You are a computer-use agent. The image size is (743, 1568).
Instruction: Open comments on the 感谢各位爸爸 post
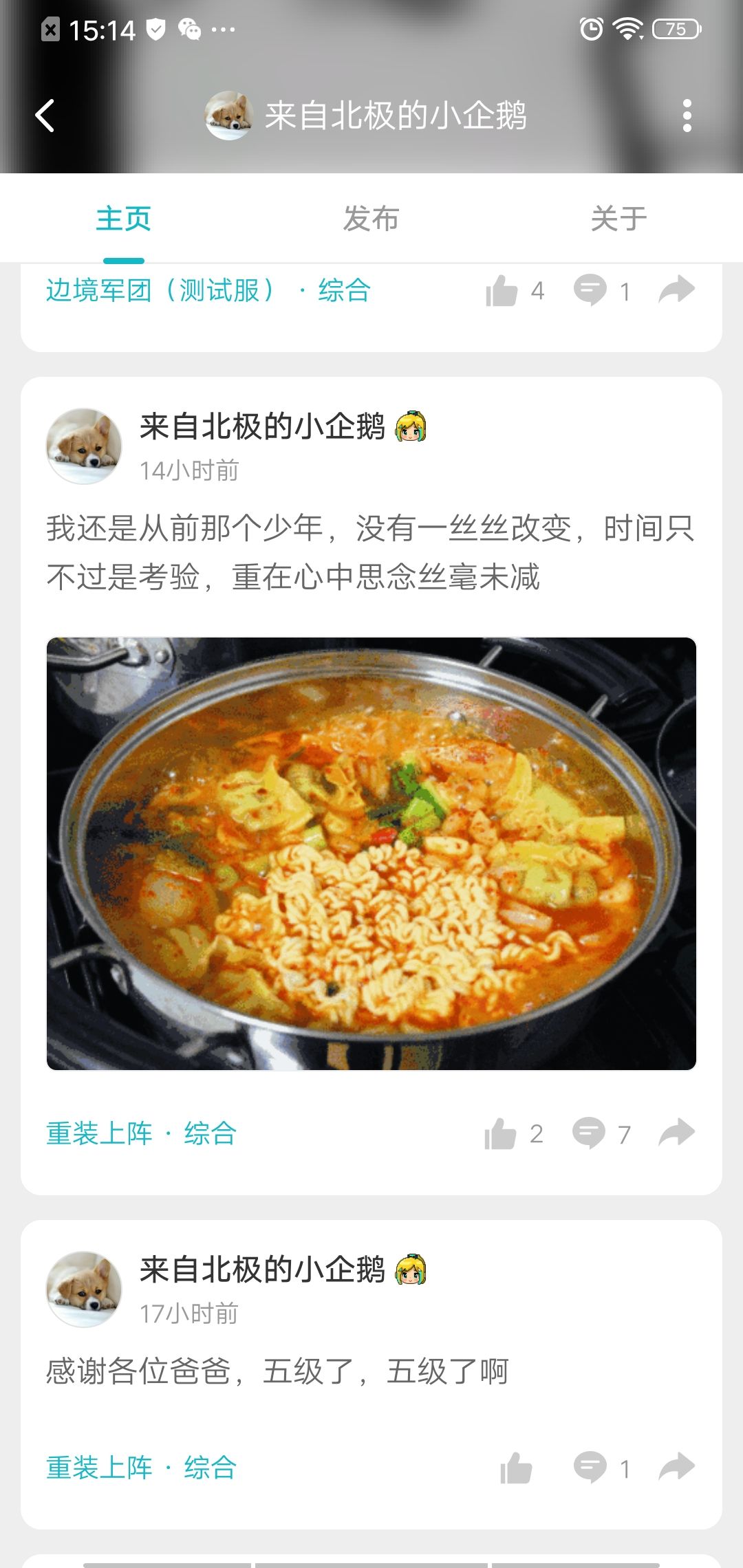point(603,1468)
